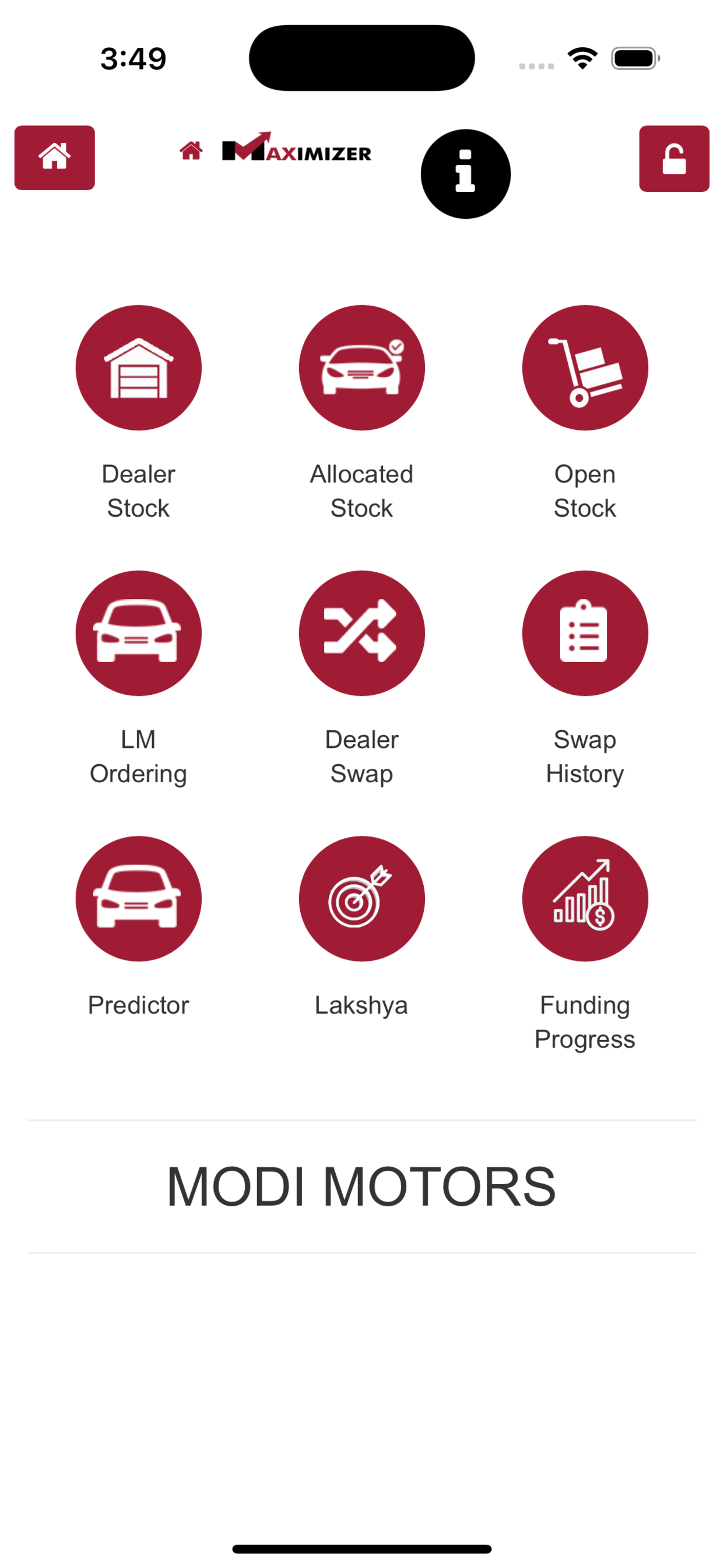Open Allocated Stock
The width and height of the screenshot is (724, 1568).
tap(362, 367)
